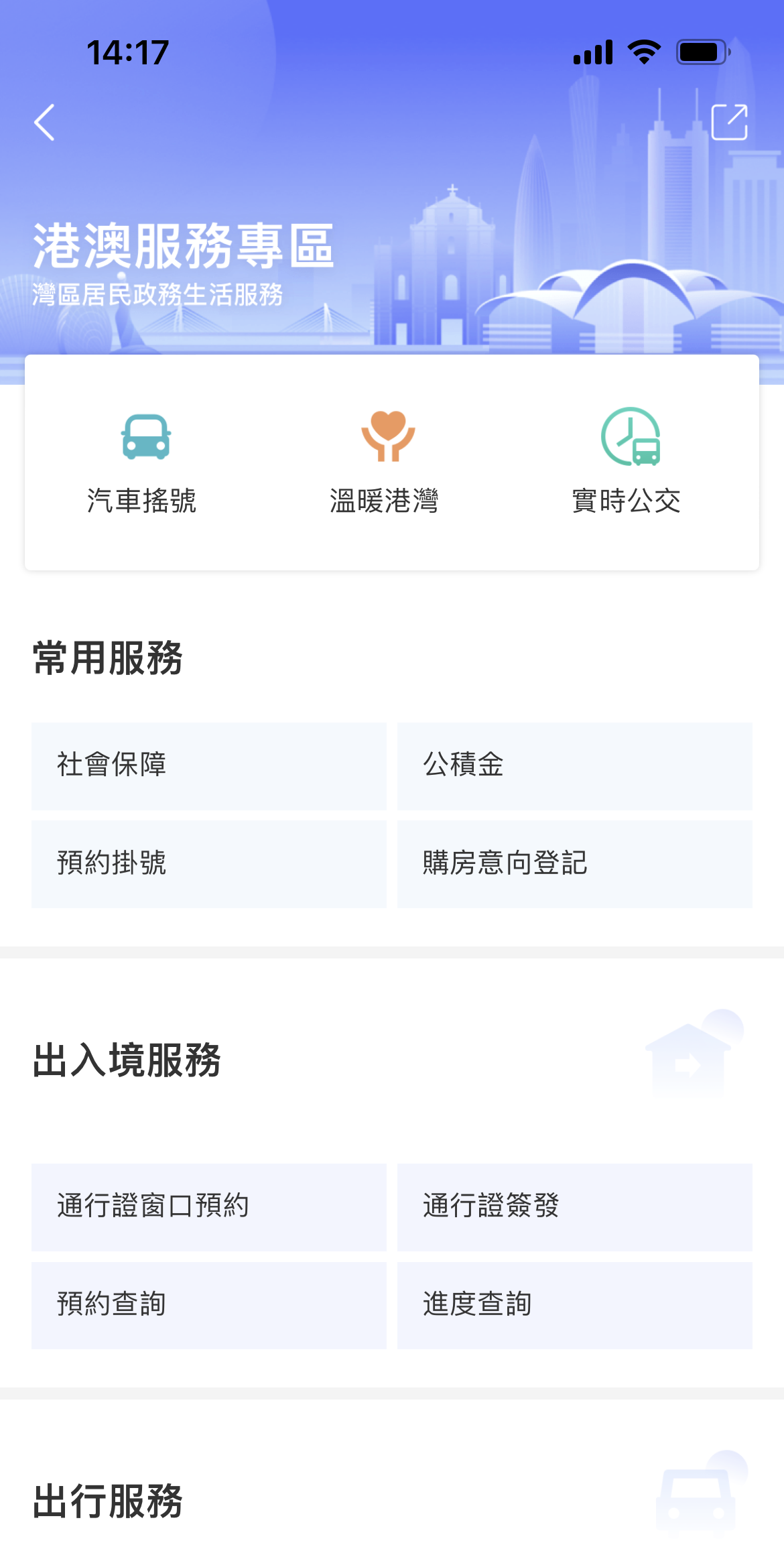
Task: Open 預約查詢 service
Action: pos(208,1305)
